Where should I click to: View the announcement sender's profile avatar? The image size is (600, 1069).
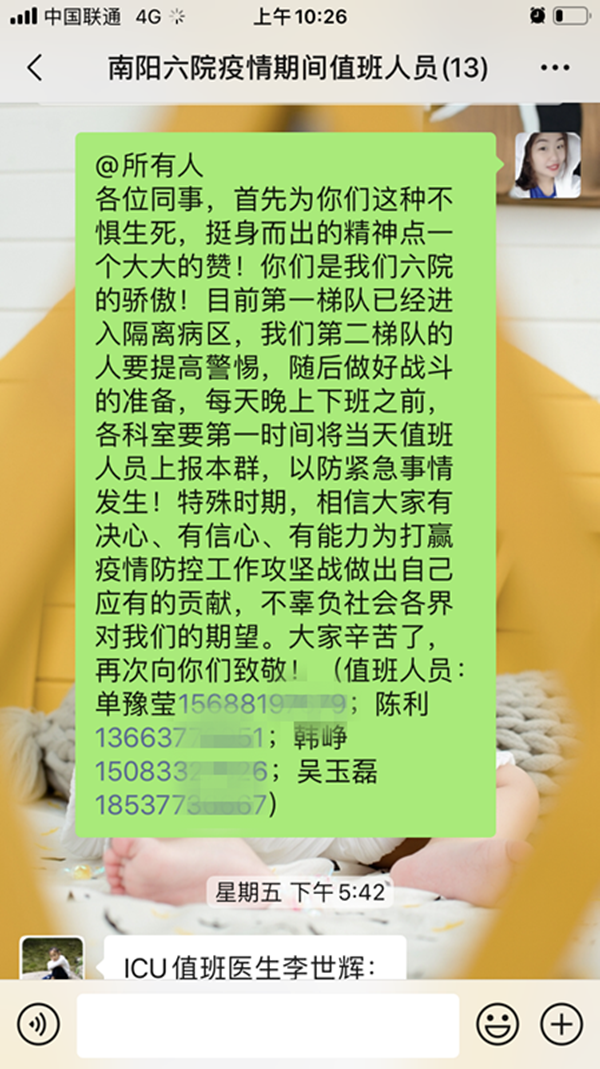pyautogui.click(x=547, y=165)
